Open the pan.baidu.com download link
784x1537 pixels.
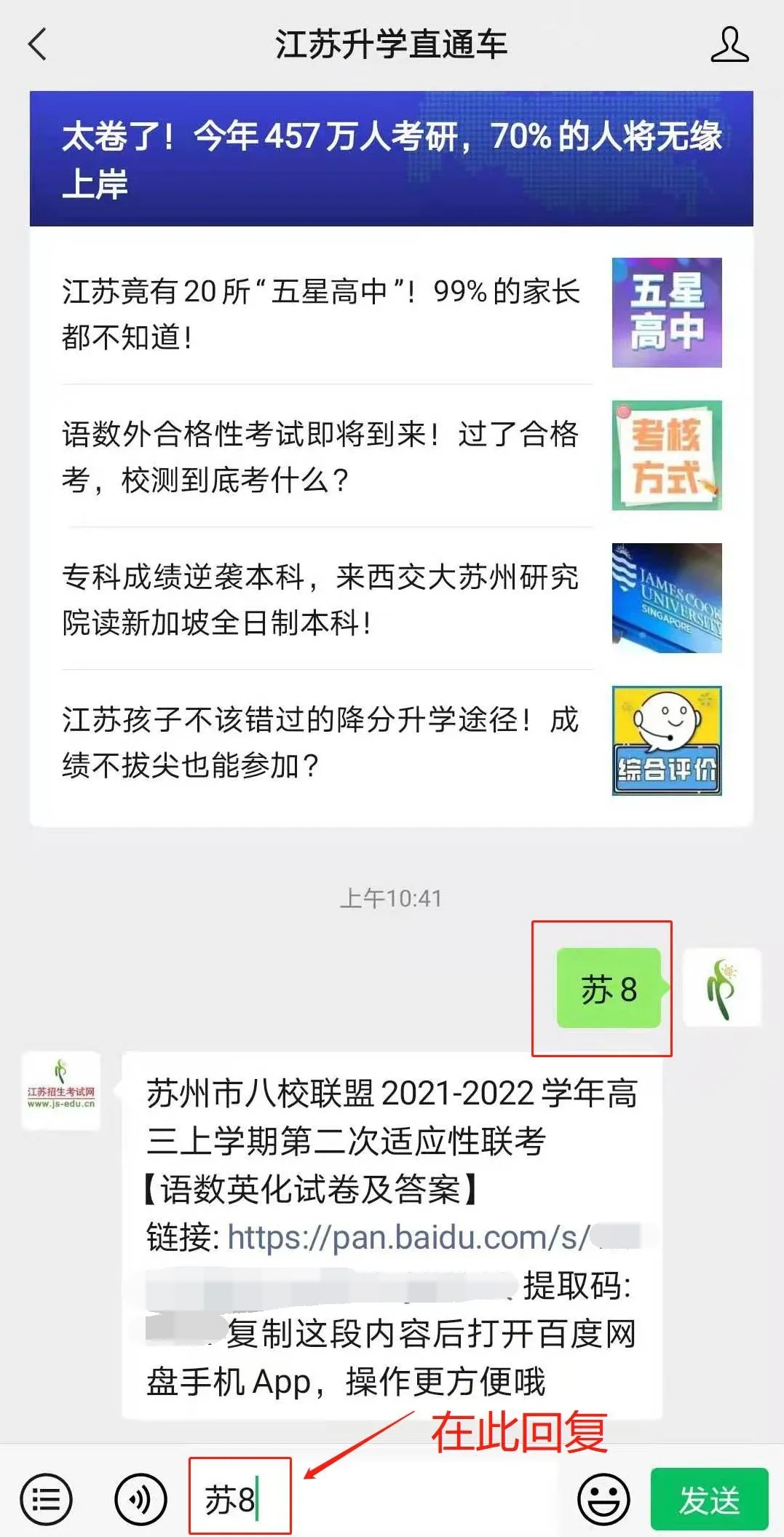coord(408,1237)
